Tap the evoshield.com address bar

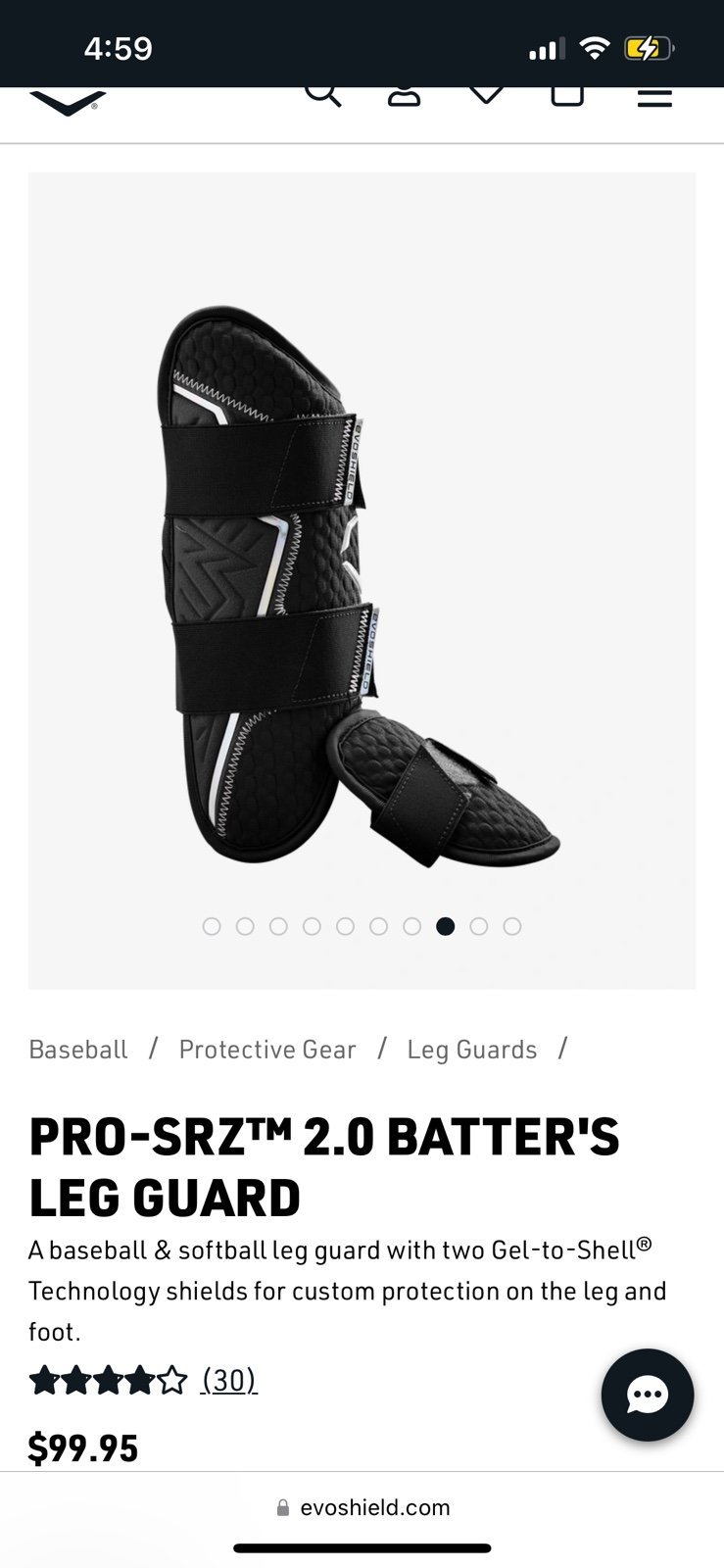coord(362,1507)
